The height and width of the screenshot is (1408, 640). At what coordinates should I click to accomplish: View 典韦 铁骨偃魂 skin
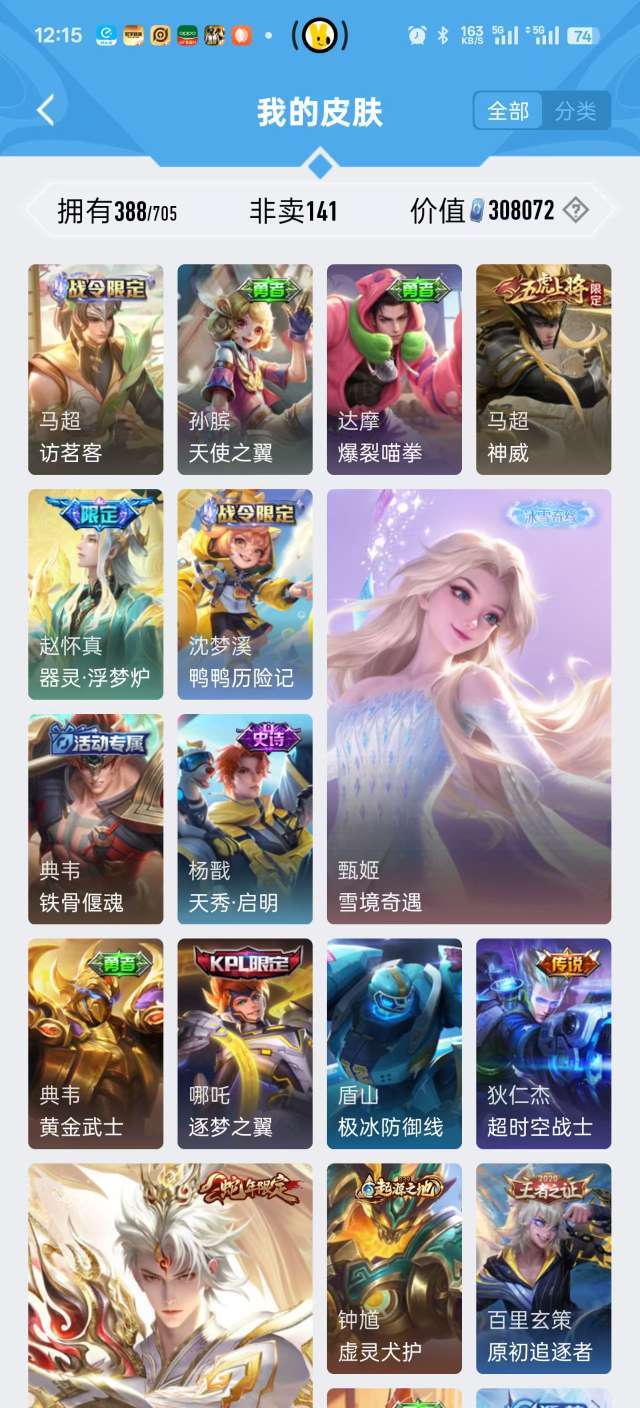click(x=96, y=819)
